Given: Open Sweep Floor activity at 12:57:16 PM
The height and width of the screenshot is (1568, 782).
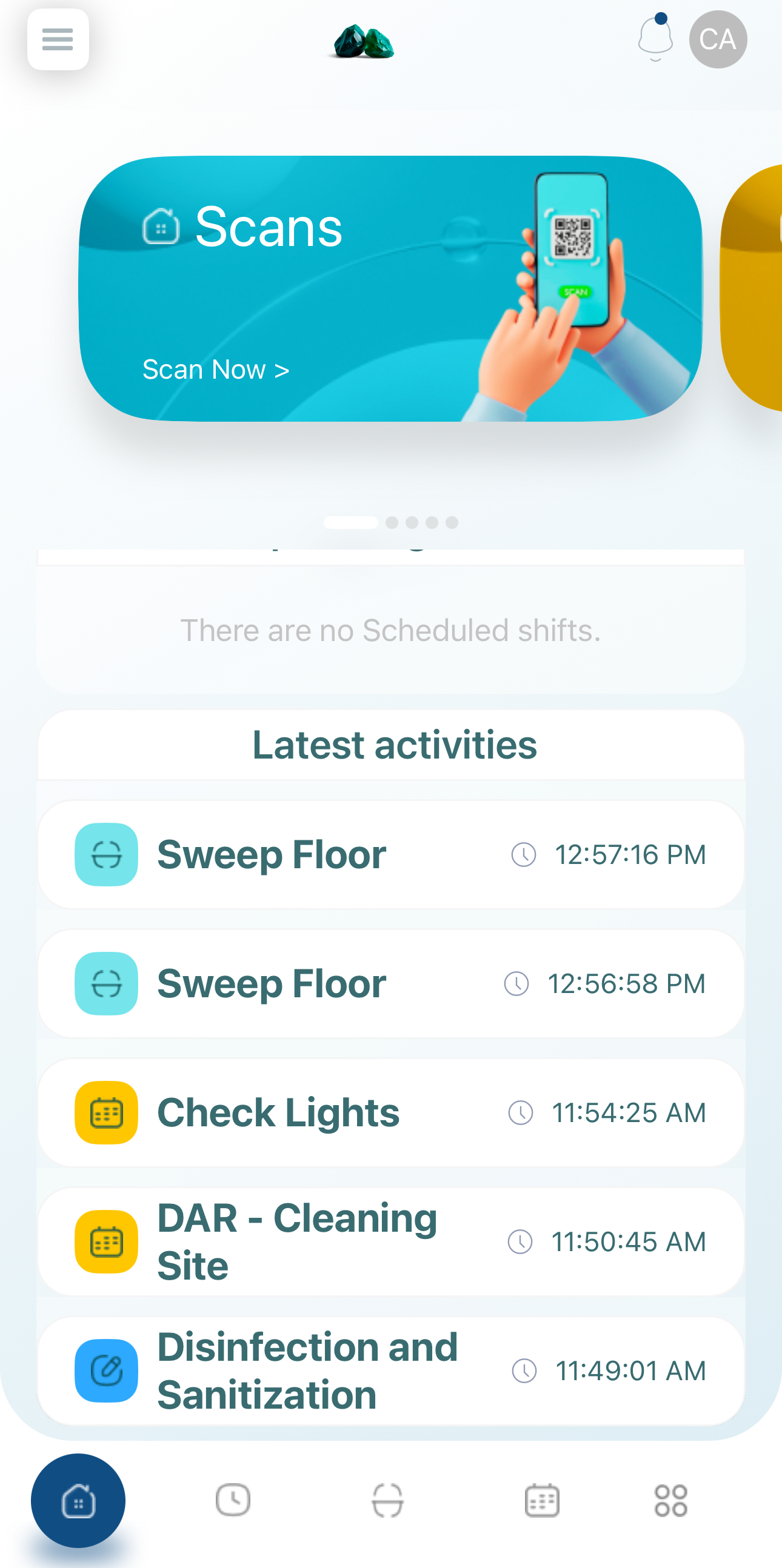Looking at the screenshot, I should (390, 854).
